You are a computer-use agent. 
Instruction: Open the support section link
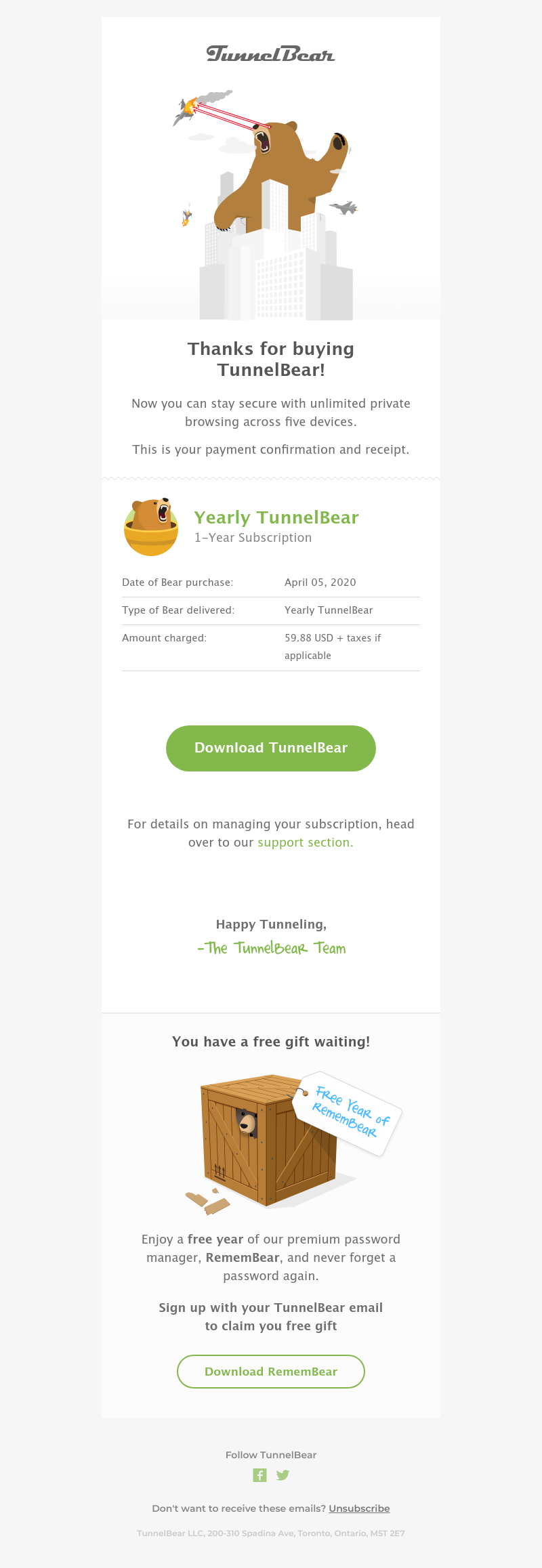(x=304, y=843)
